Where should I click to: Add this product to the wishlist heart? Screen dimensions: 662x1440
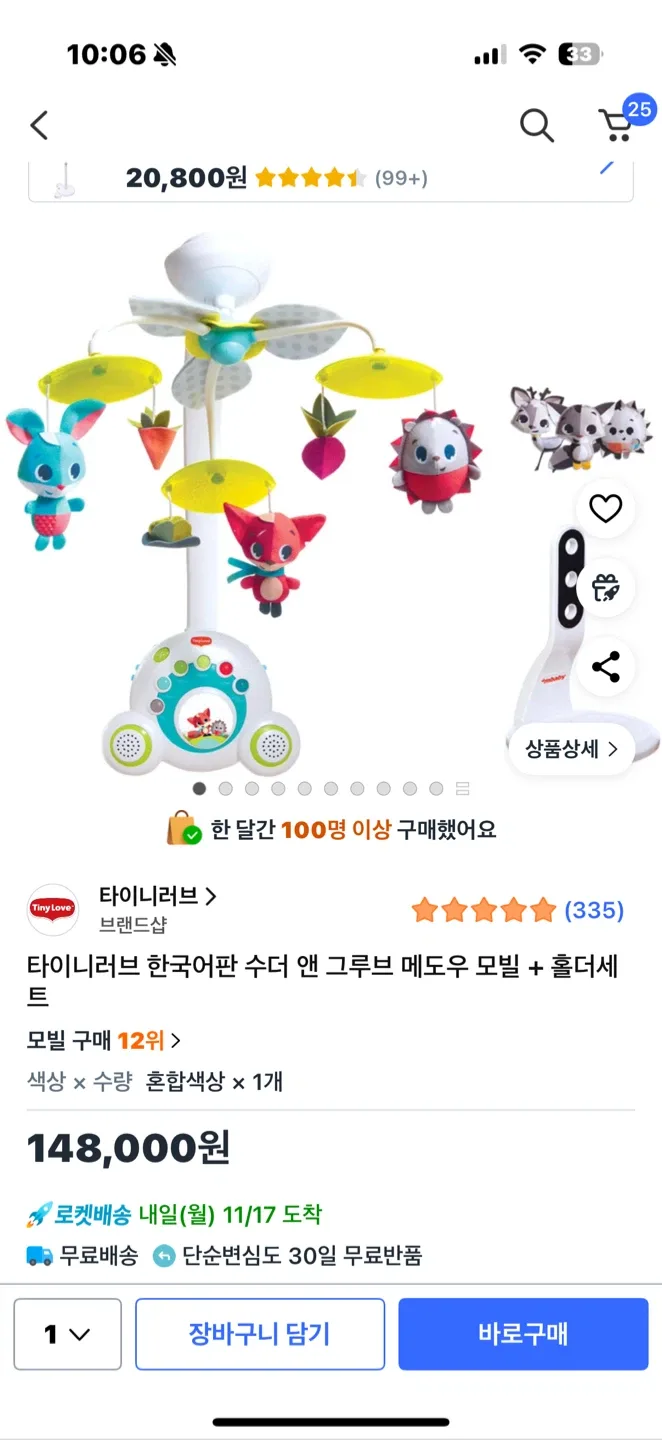pyautogui.click(x=605, y=509)
